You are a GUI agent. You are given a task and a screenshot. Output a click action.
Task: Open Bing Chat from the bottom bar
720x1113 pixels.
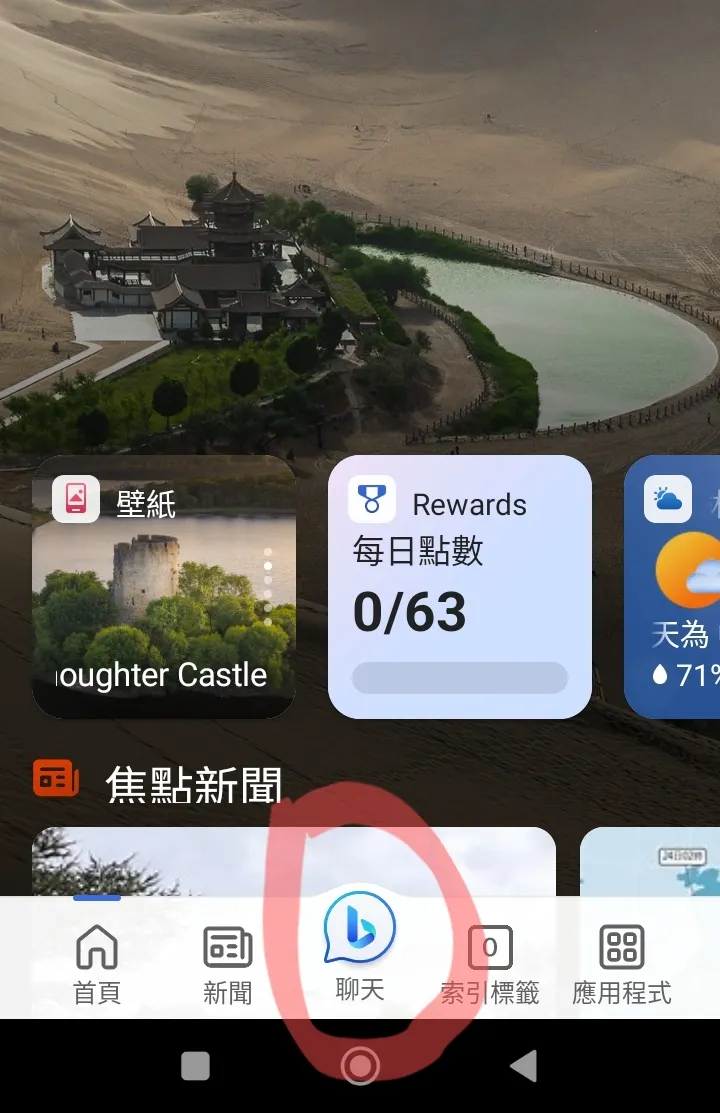[x=357, y=930]
